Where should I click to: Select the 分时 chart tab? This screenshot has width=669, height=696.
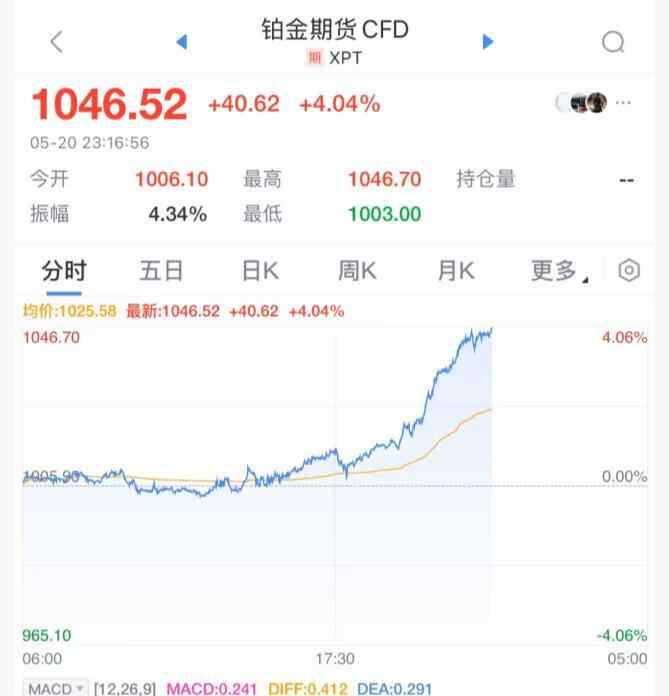tap(64, 270)
